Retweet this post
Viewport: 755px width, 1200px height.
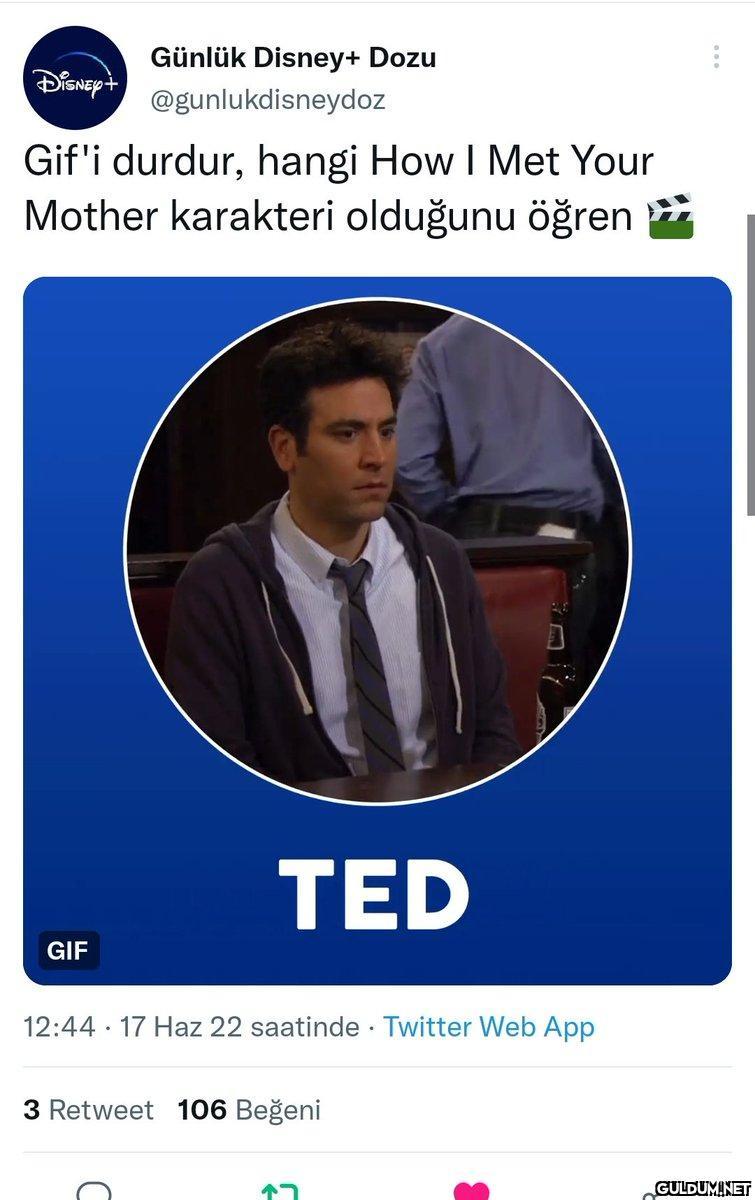click(279, 1192)
